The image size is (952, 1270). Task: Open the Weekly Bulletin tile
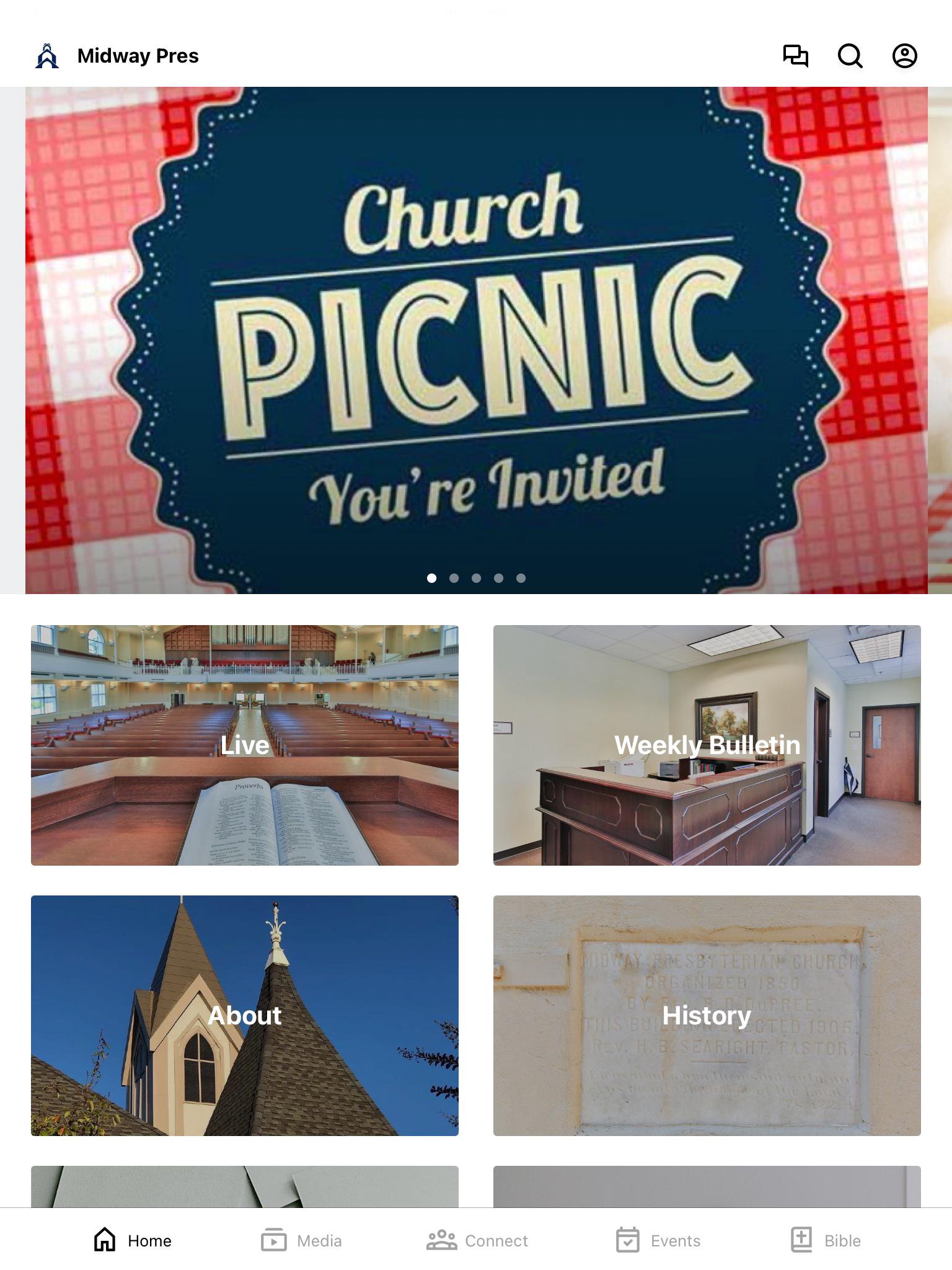tap(707, 745)
